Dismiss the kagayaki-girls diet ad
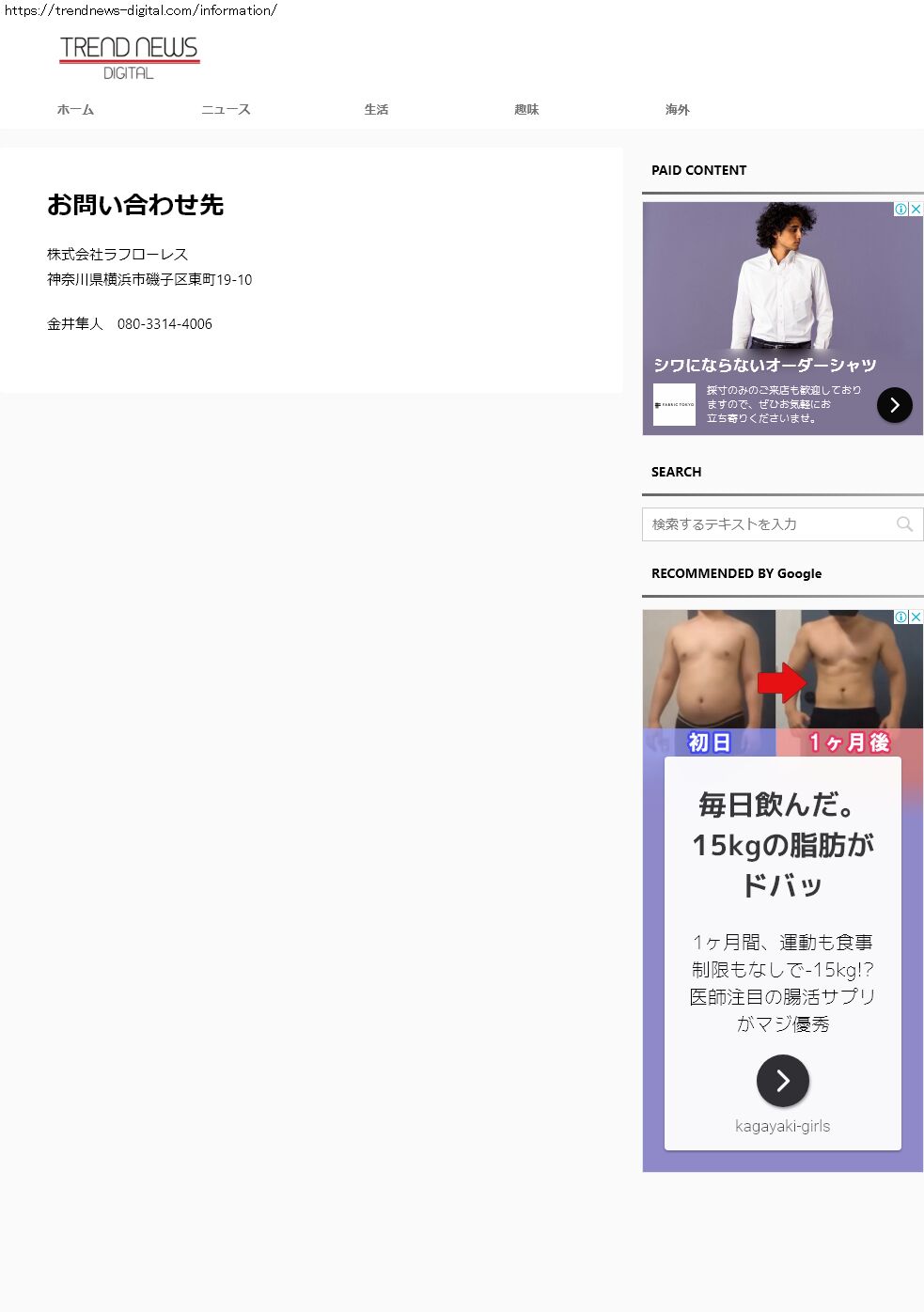This screenshot has width=924, height=1312. [x=916, y=617]
